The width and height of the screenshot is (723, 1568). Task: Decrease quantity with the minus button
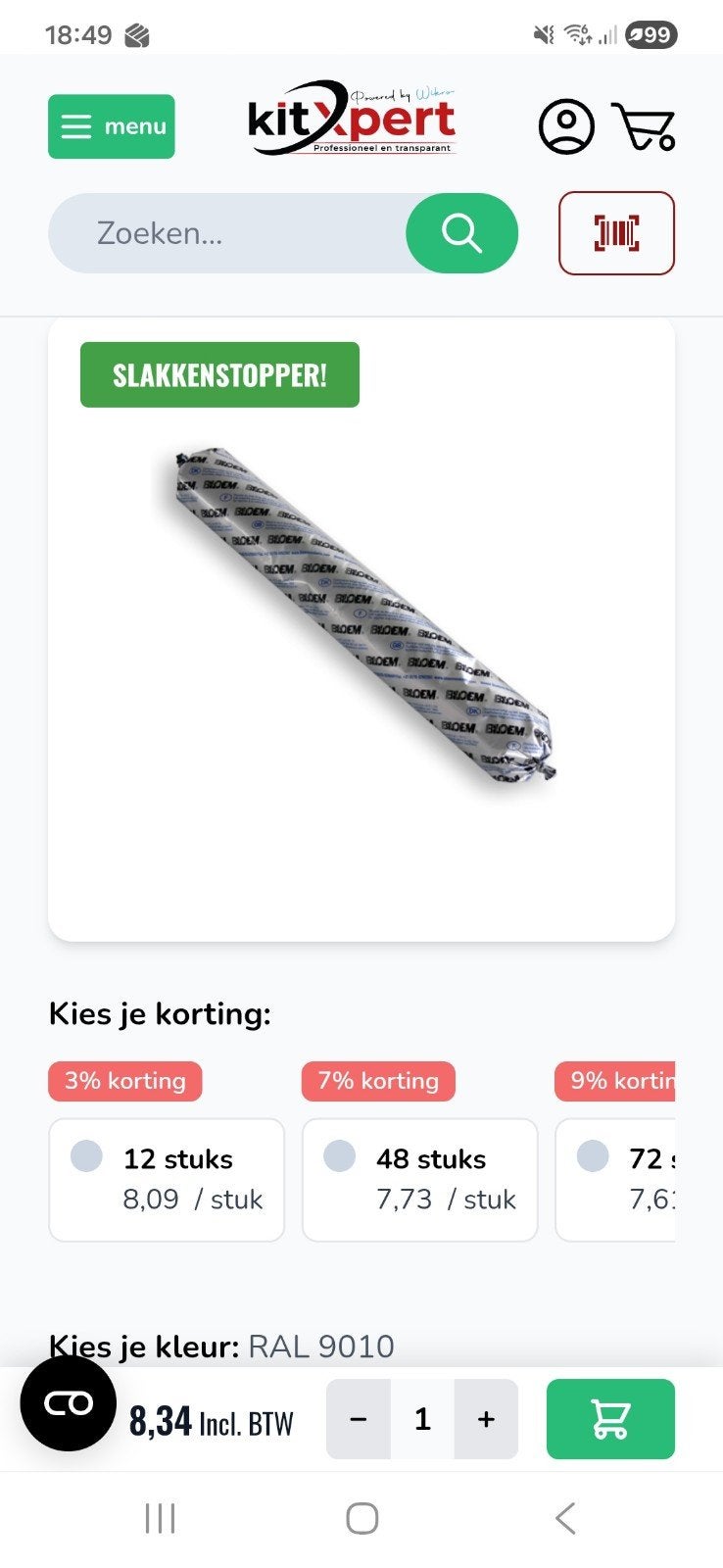[359, 1419]
